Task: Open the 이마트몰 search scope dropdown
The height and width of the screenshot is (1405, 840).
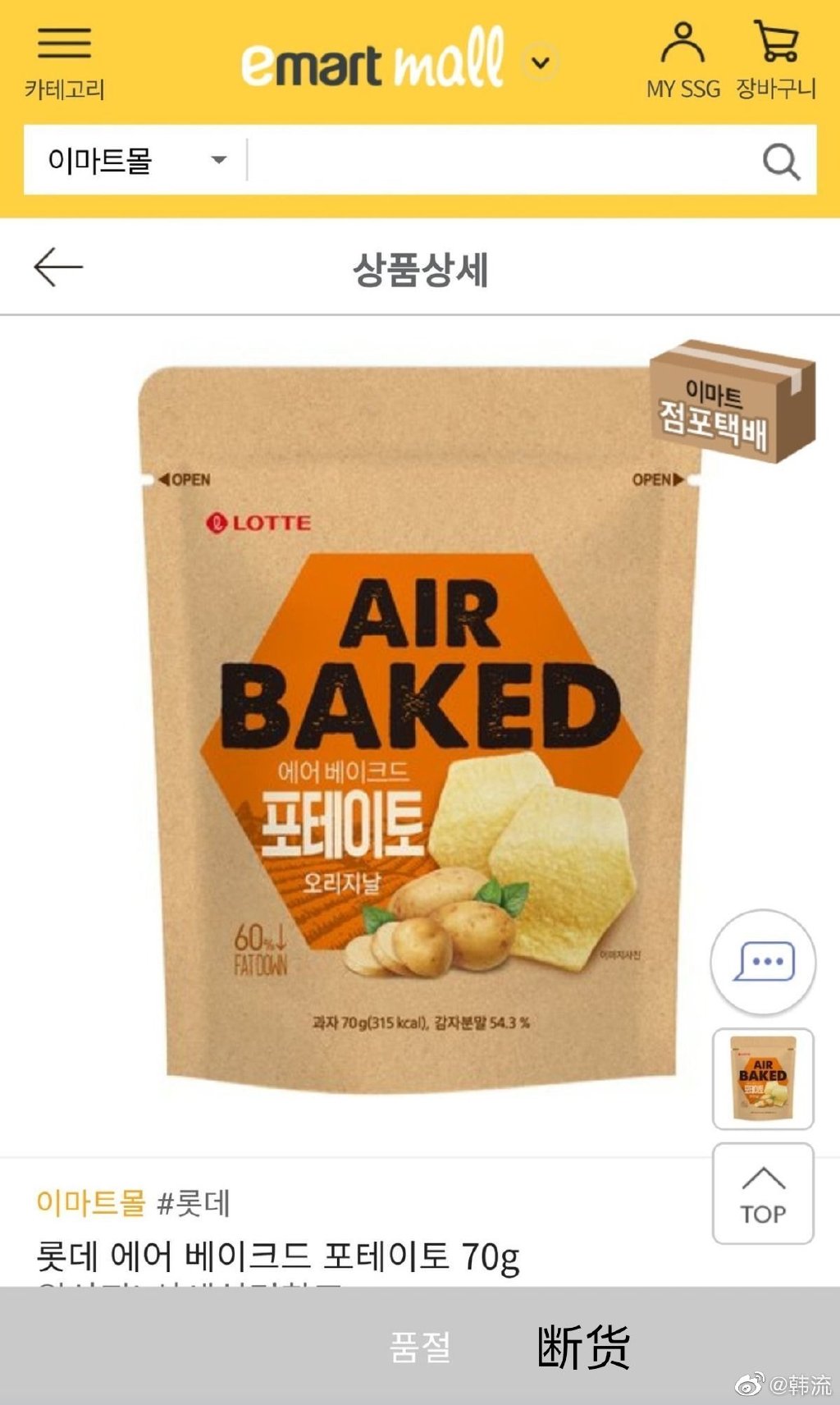Action: (136, 160)
